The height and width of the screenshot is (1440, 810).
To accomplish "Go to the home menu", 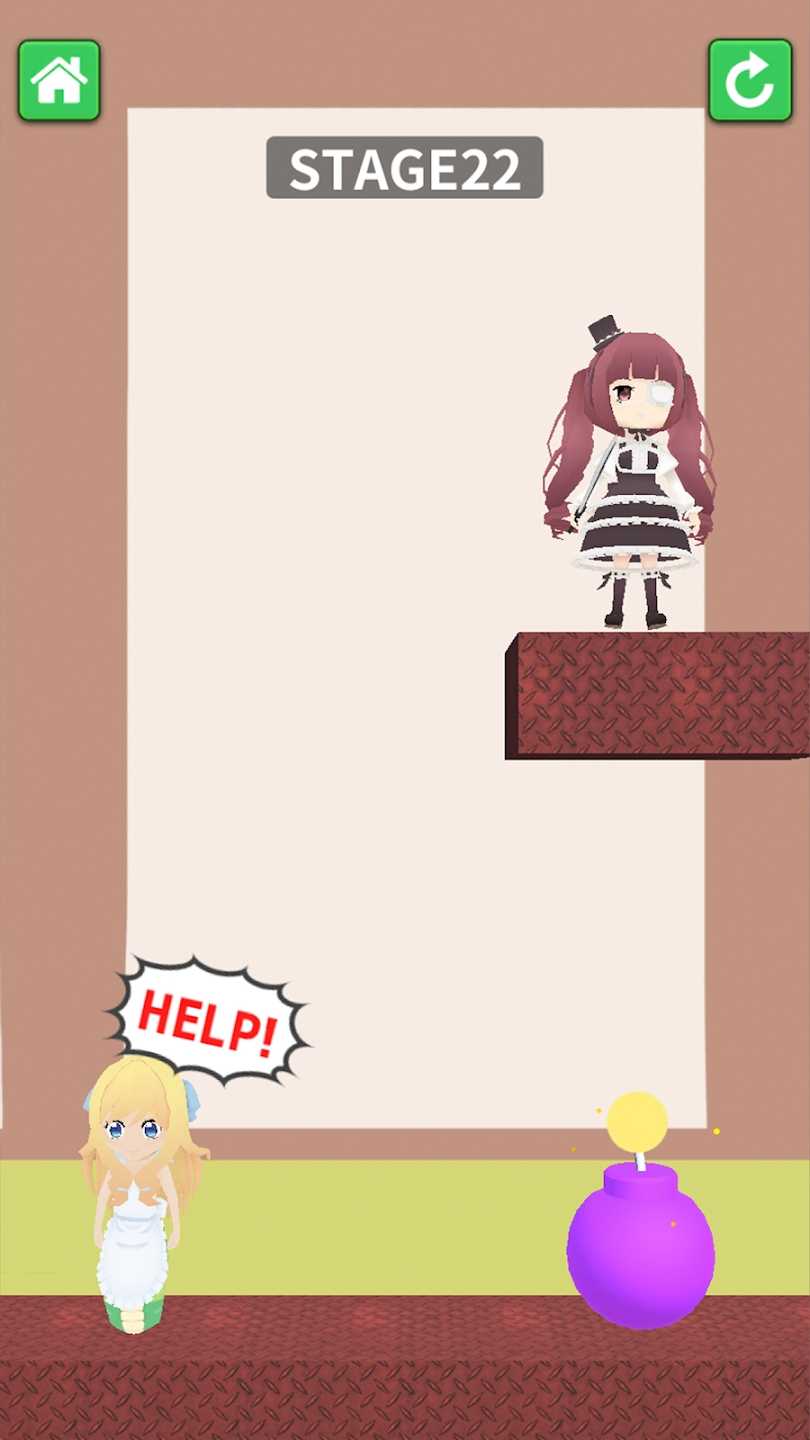I will pos(59,81).
